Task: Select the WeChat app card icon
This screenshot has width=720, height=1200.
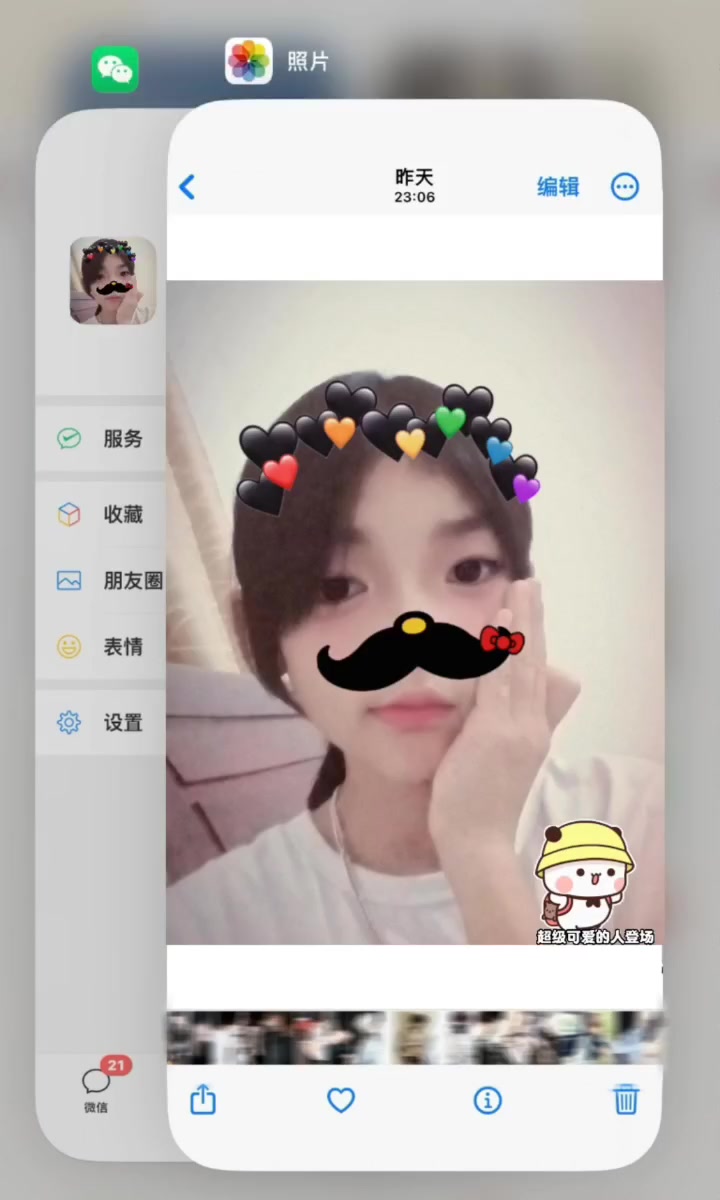Action: coord(115,69)
